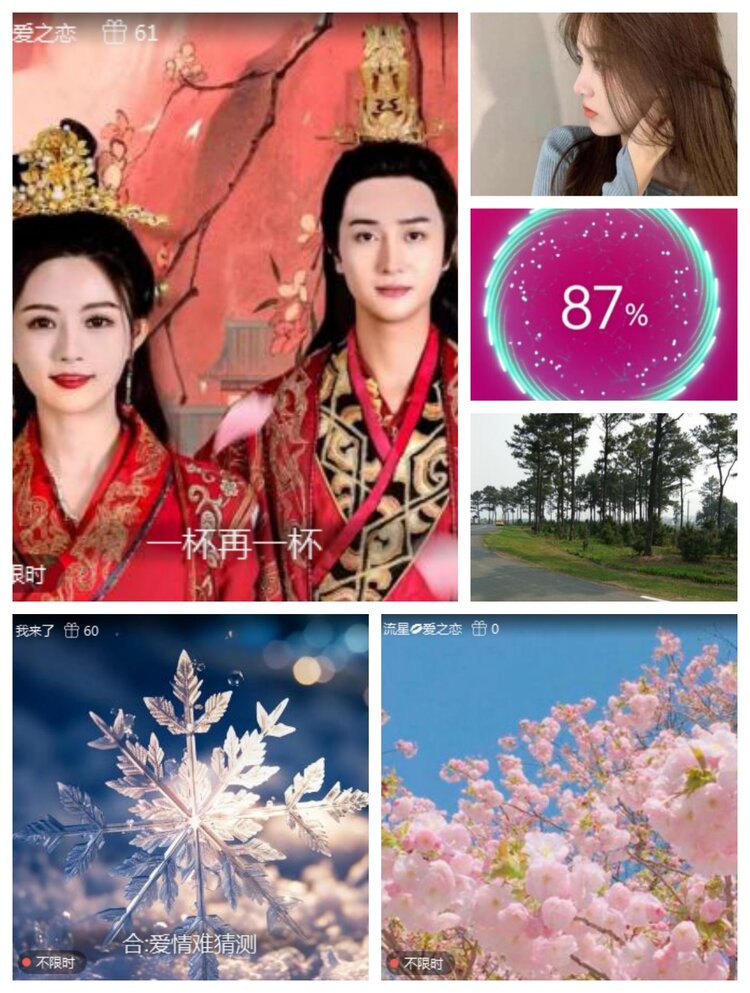Click the gift icon on 我来了 stream
750x993 pixels.
click(71, 633)
